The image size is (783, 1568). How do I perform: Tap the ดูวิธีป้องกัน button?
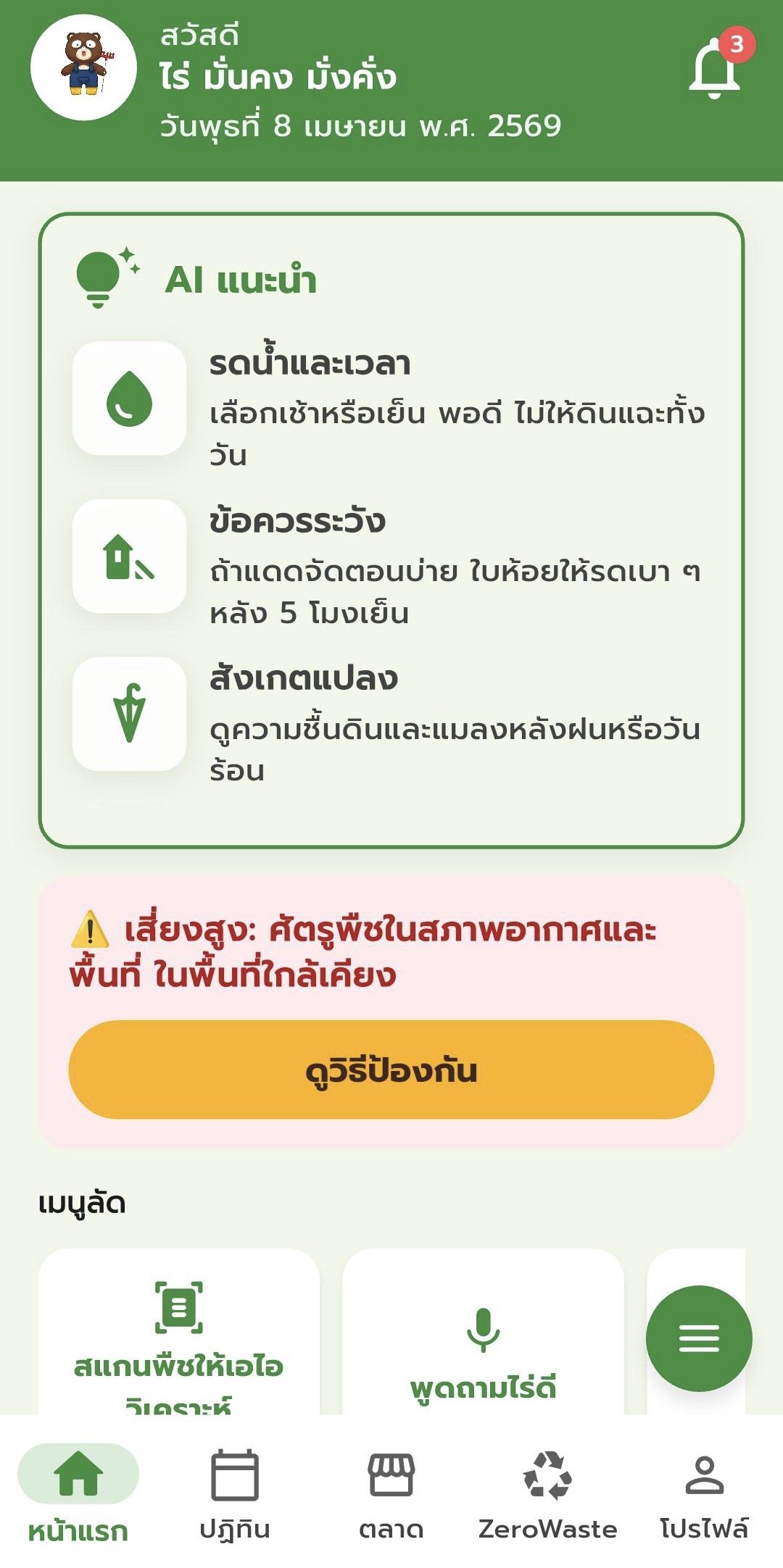coord(391,1069)
